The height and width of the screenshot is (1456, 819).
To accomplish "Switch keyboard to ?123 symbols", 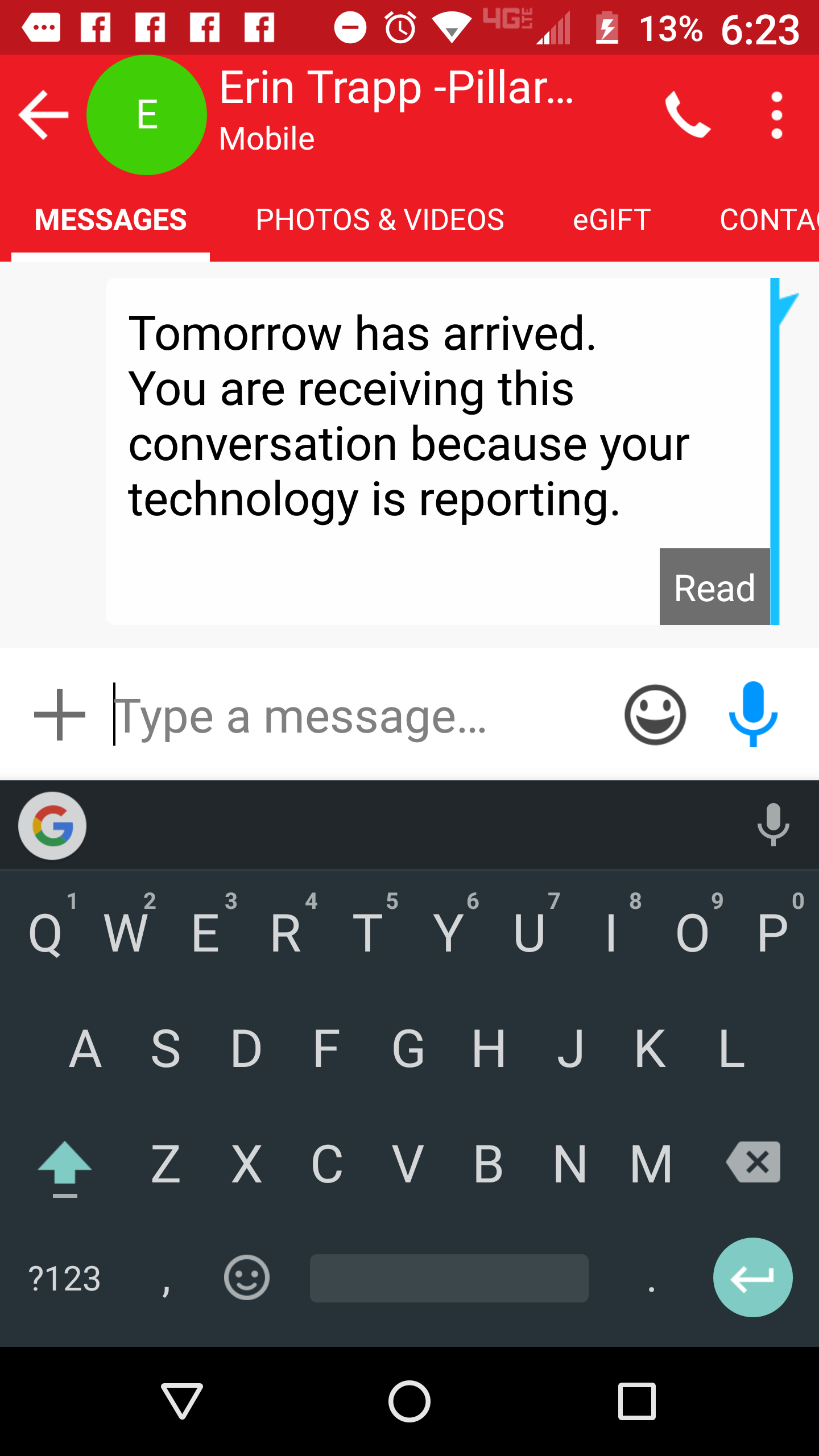I will tap(64, 1278).
